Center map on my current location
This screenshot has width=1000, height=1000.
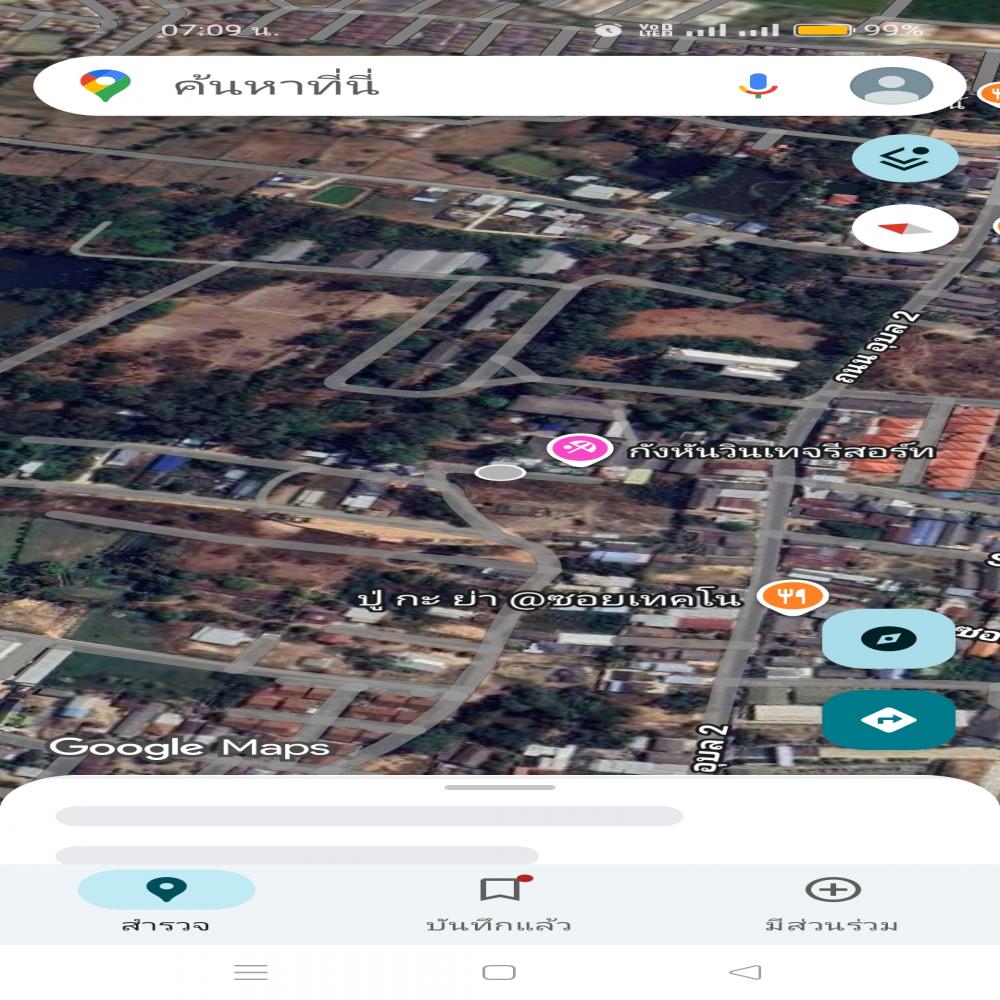(x=888, y=639)
